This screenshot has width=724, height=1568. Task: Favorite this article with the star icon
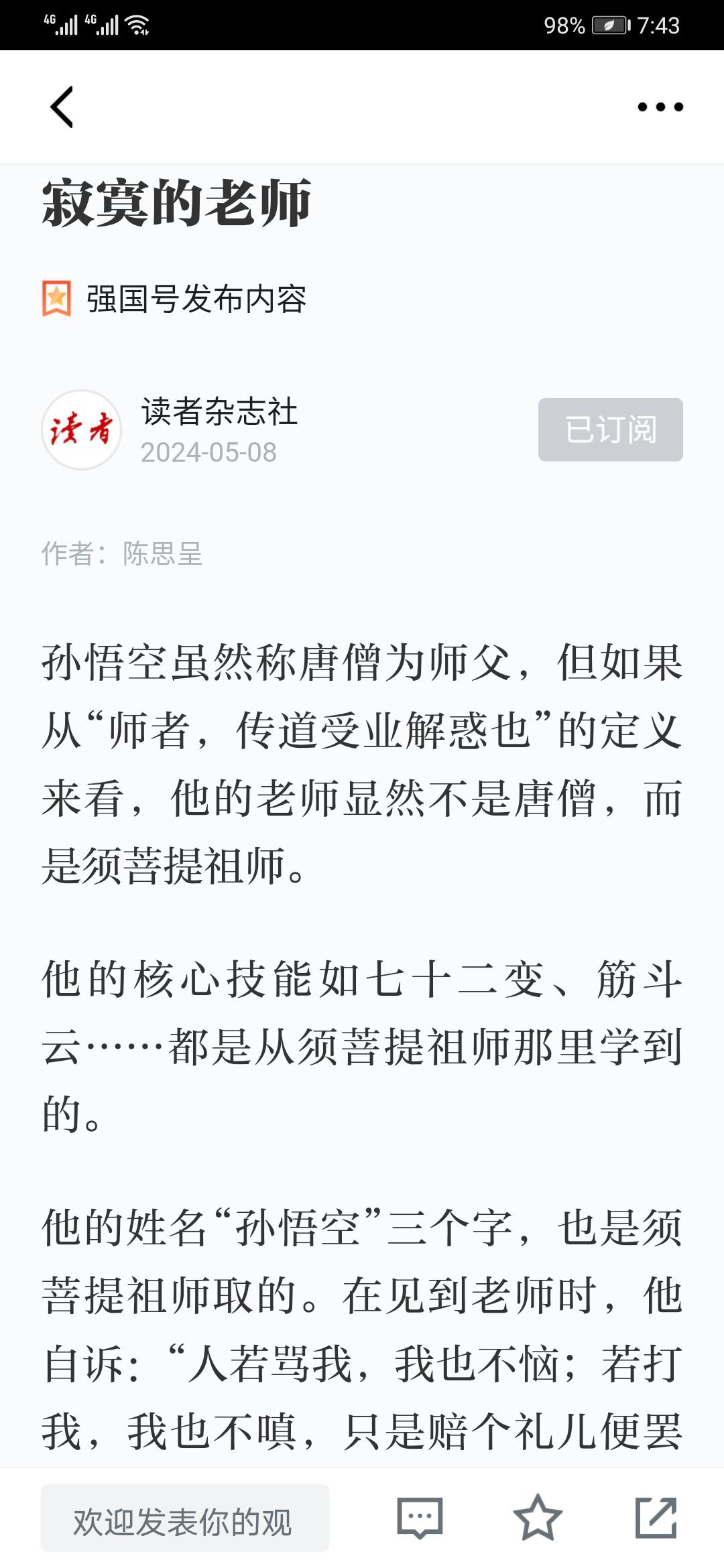tap(538, 1518)
